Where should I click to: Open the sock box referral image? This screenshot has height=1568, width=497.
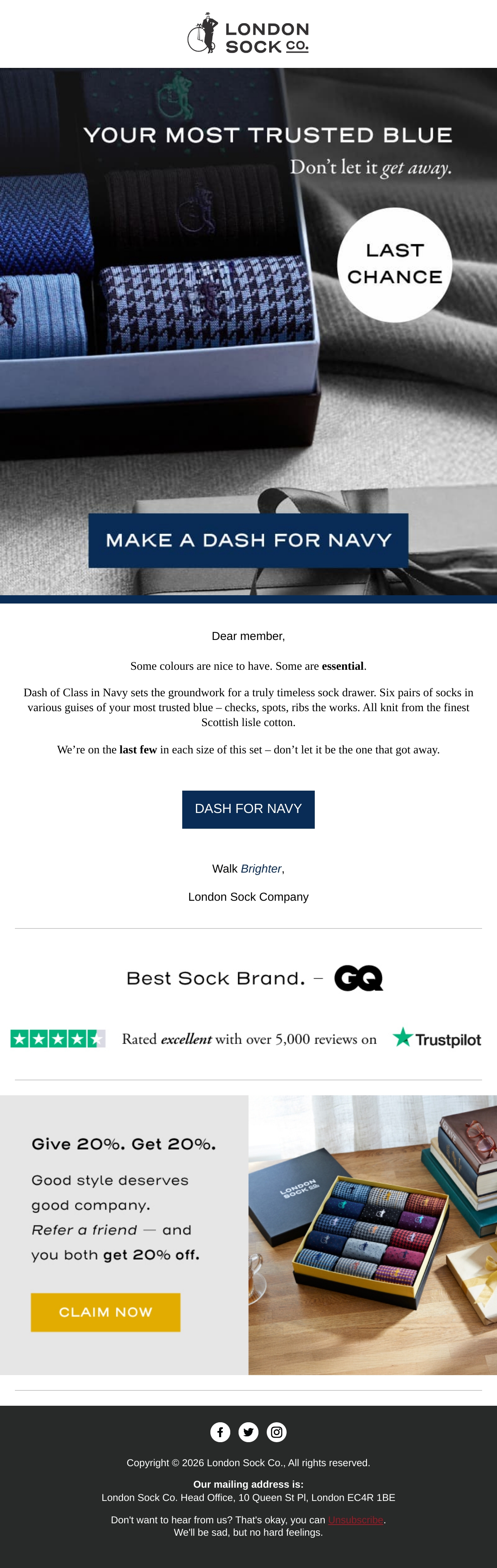(x=373, y=1234)
